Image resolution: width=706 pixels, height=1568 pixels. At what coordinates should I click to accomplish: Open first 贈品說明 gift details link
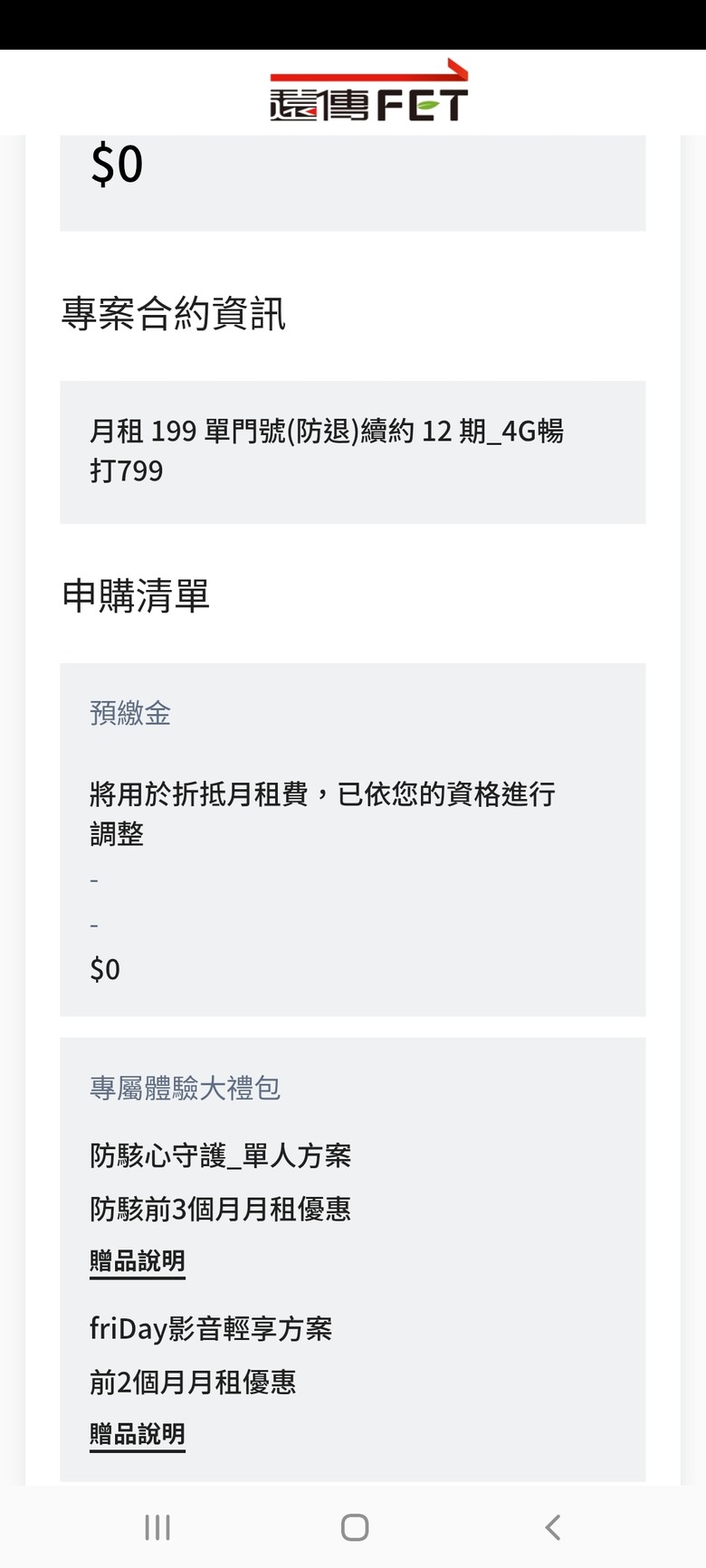point(137,1261)
